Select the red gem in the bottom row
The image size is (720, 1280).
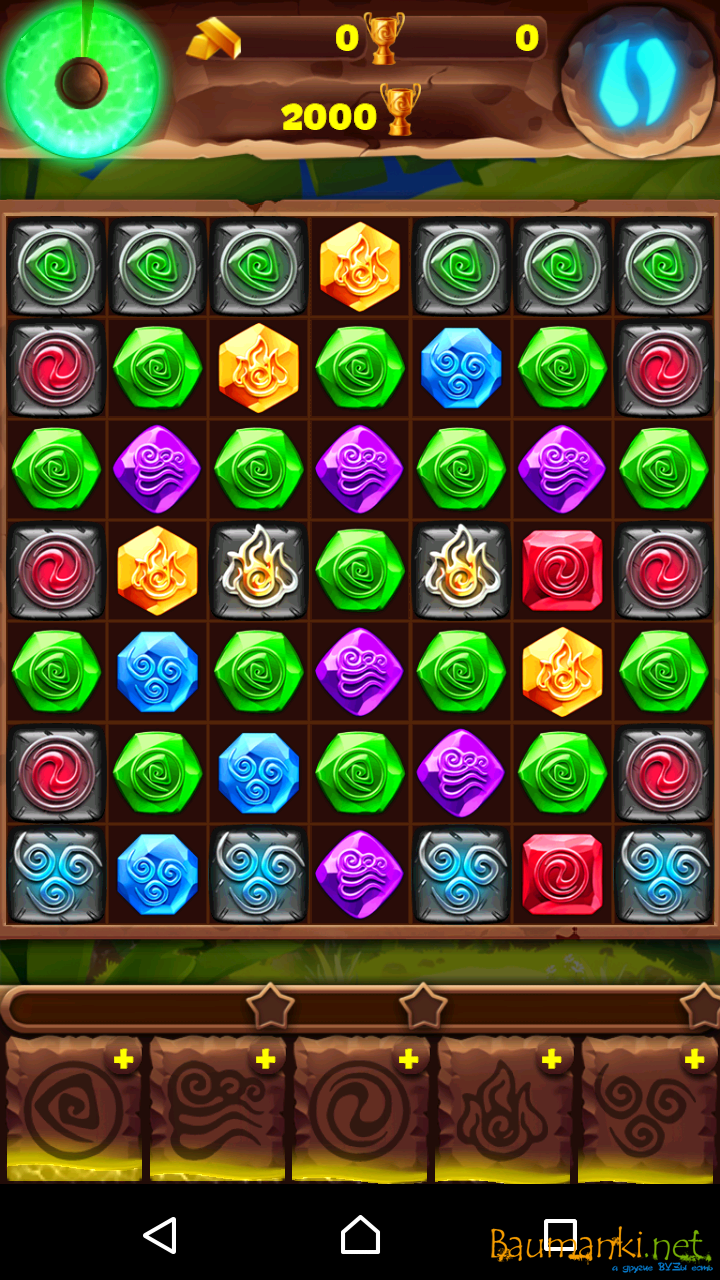(562, 874)
